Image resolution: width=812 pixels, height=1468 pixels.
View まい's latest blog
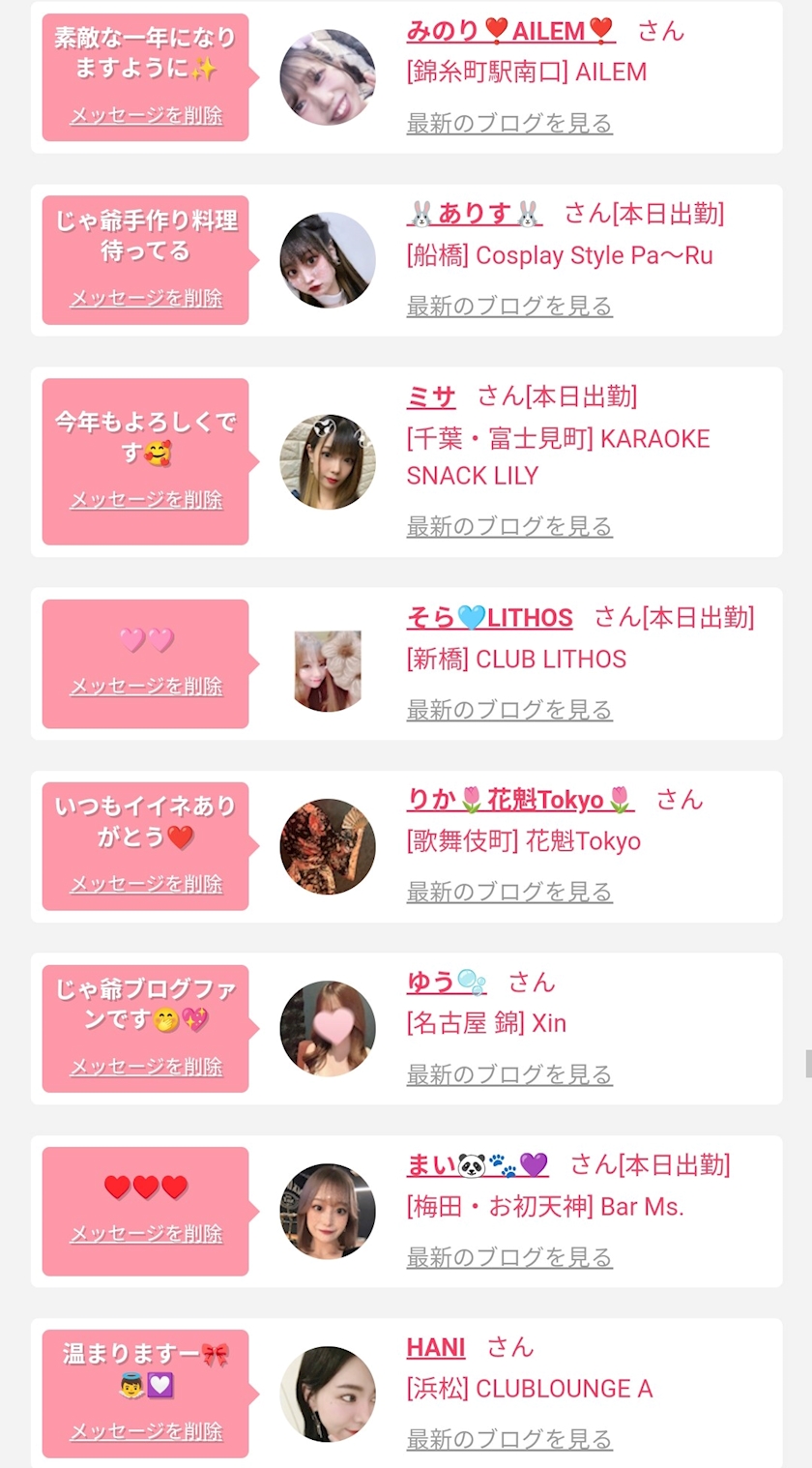tap(509, 1257)
